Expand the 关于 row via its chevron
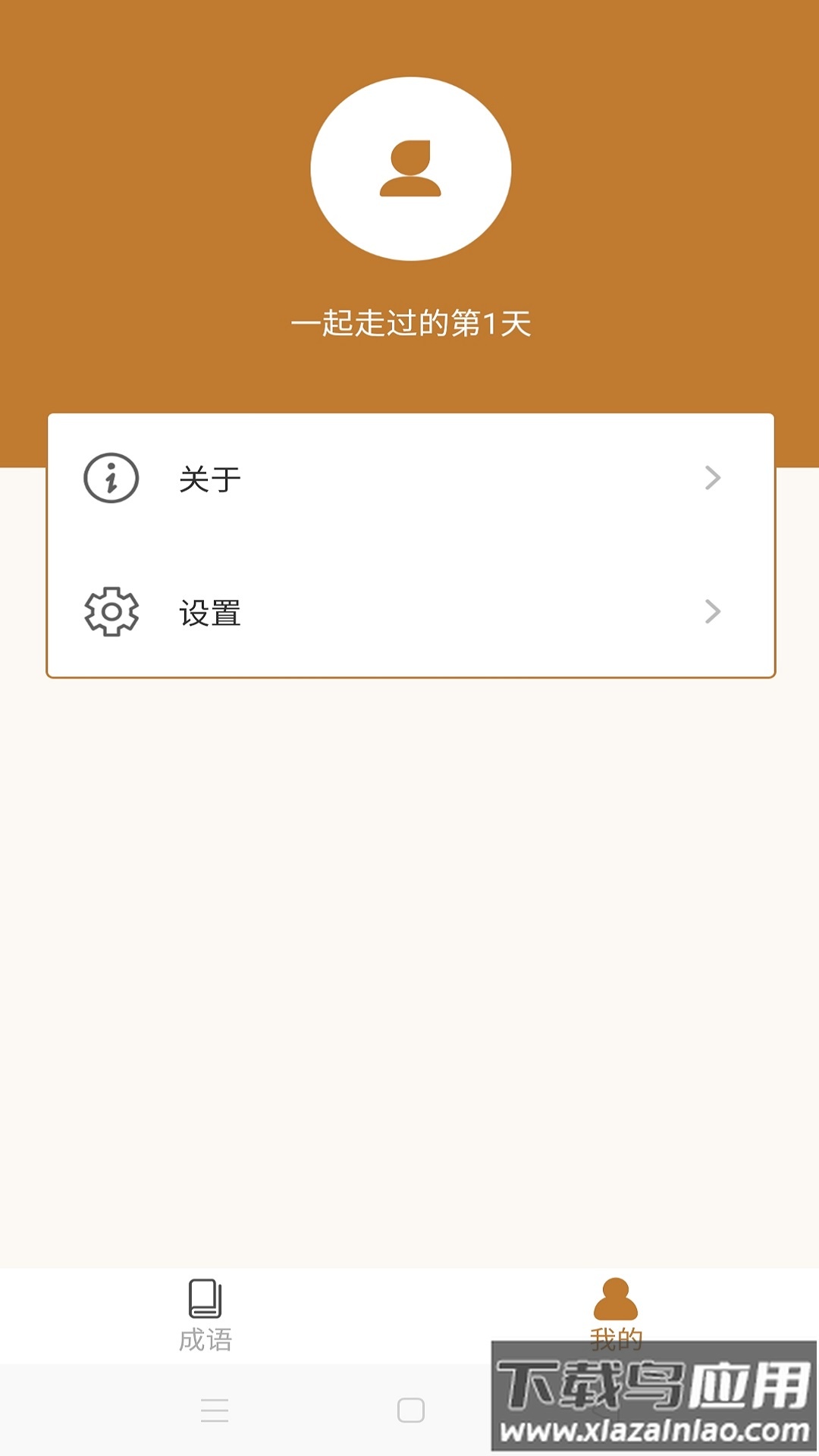This screenshot has height=1456, width=819. pyautogui.click(x=713, y=478)
